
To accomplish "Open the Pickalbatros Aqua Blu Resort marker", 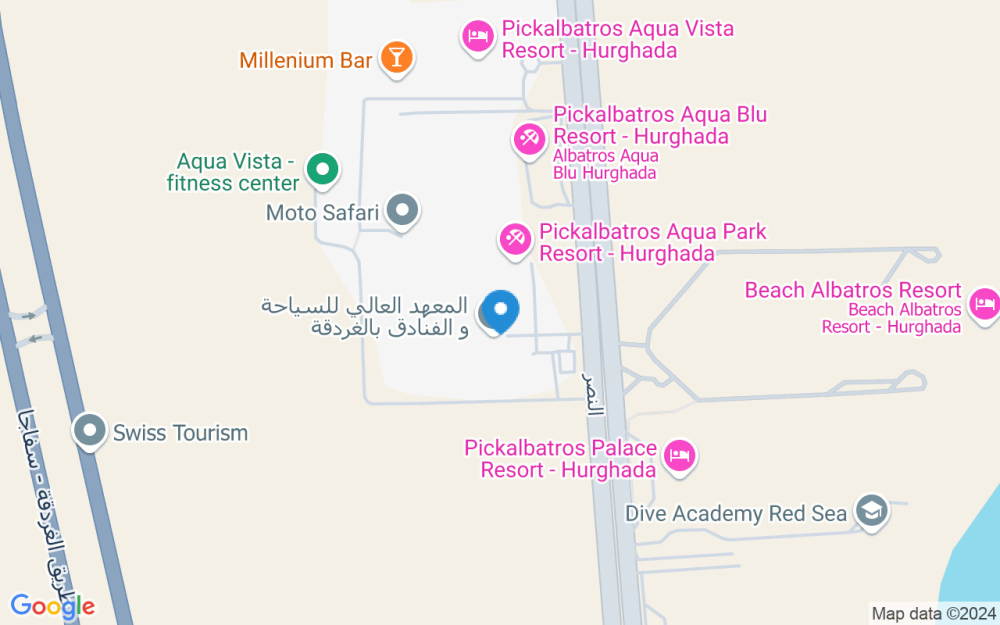I will click(x=529, y=137).
